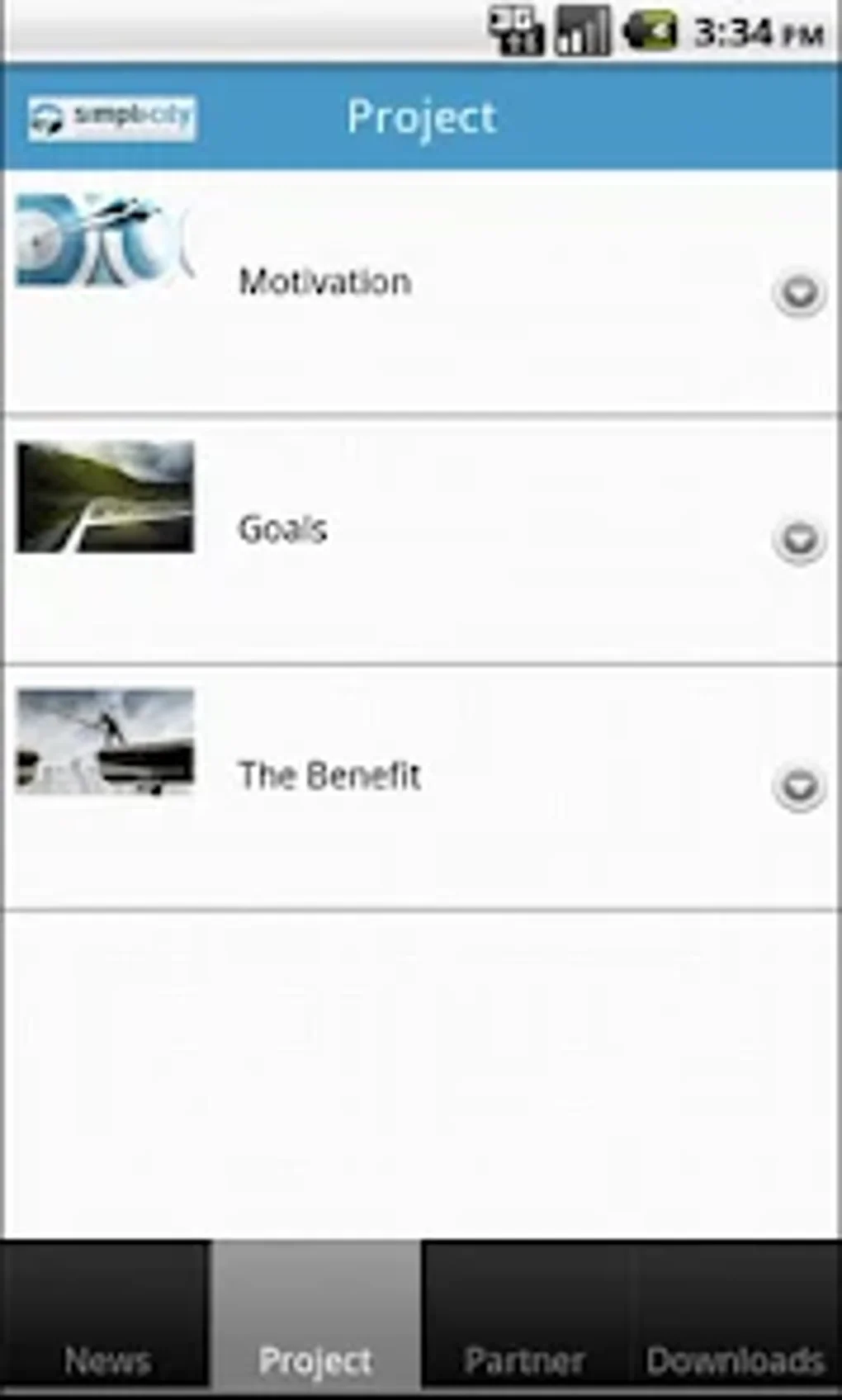The height and width of the screenshot is (1400, 842).
Task: Open the Motivation item
Action: [x=324, y=281]
